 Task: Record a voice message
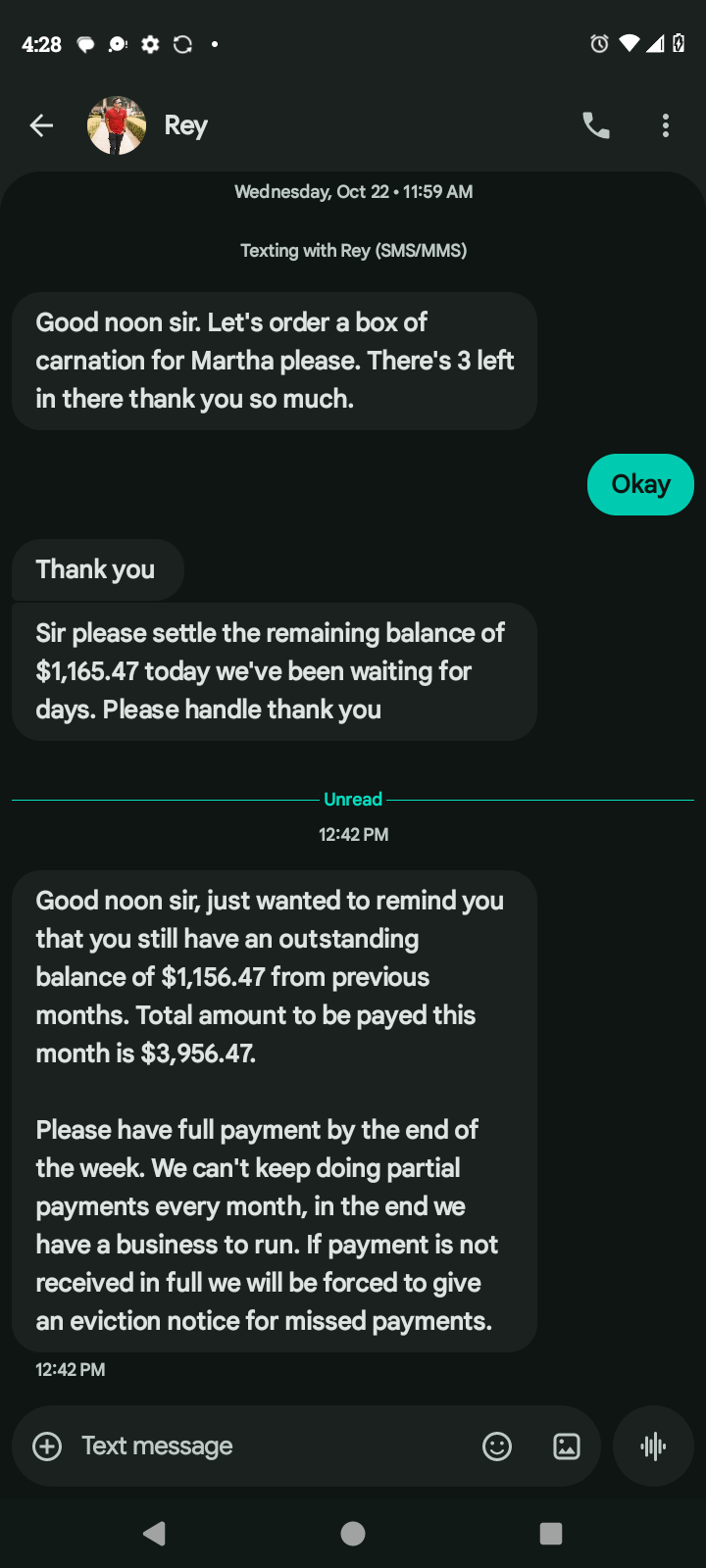(653, 1446)
